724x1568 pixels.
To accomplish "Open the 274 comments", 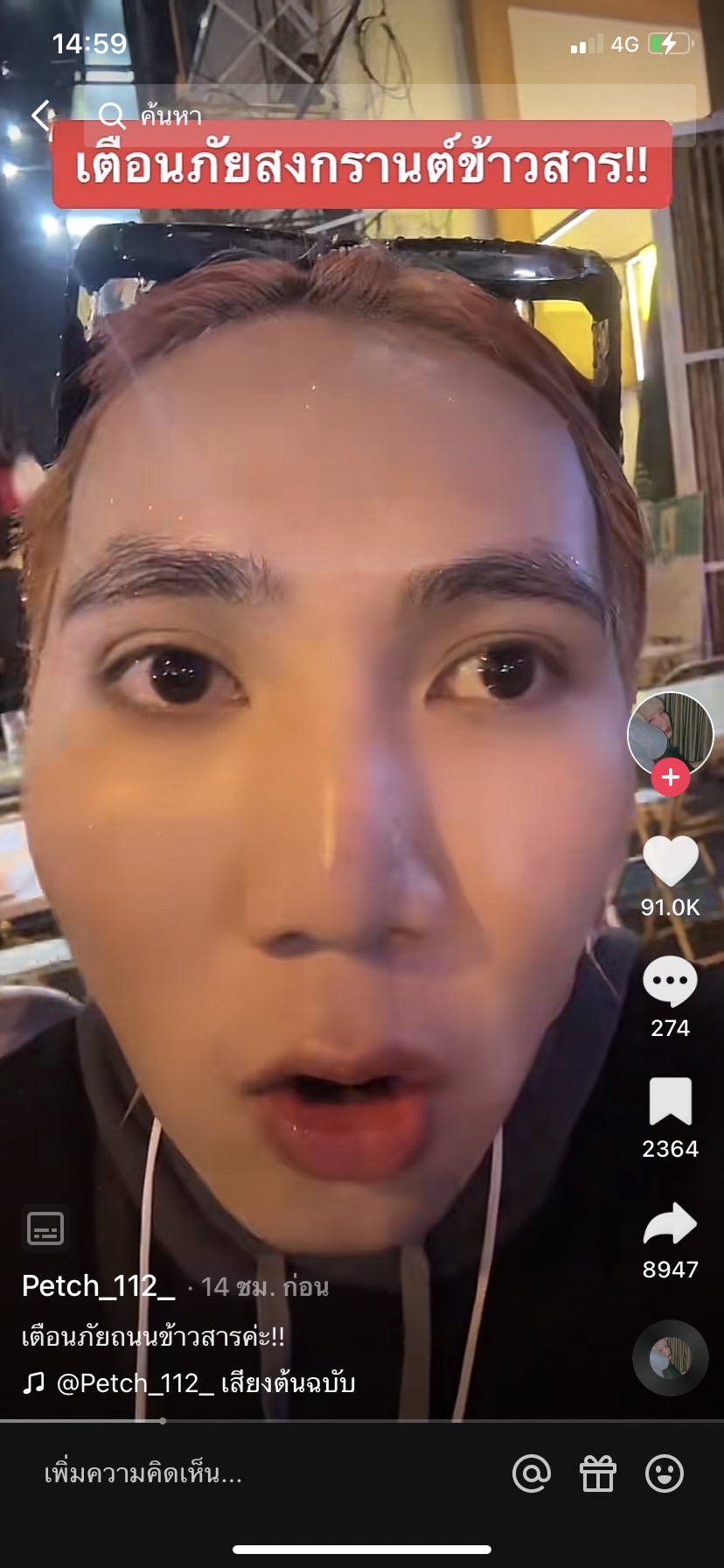I will [670, 983].
